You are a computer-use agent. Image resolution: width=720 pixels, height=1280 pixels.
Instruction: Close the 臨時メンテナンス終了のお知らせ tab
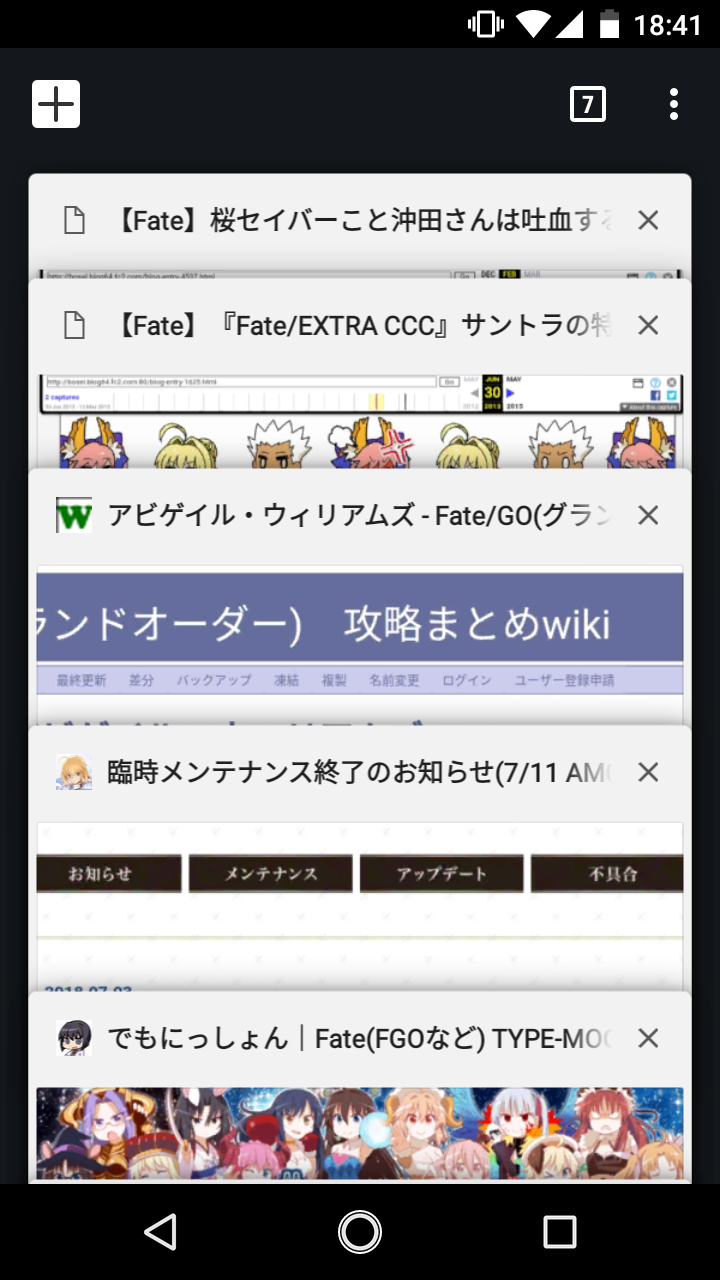(x=648, y=772)
